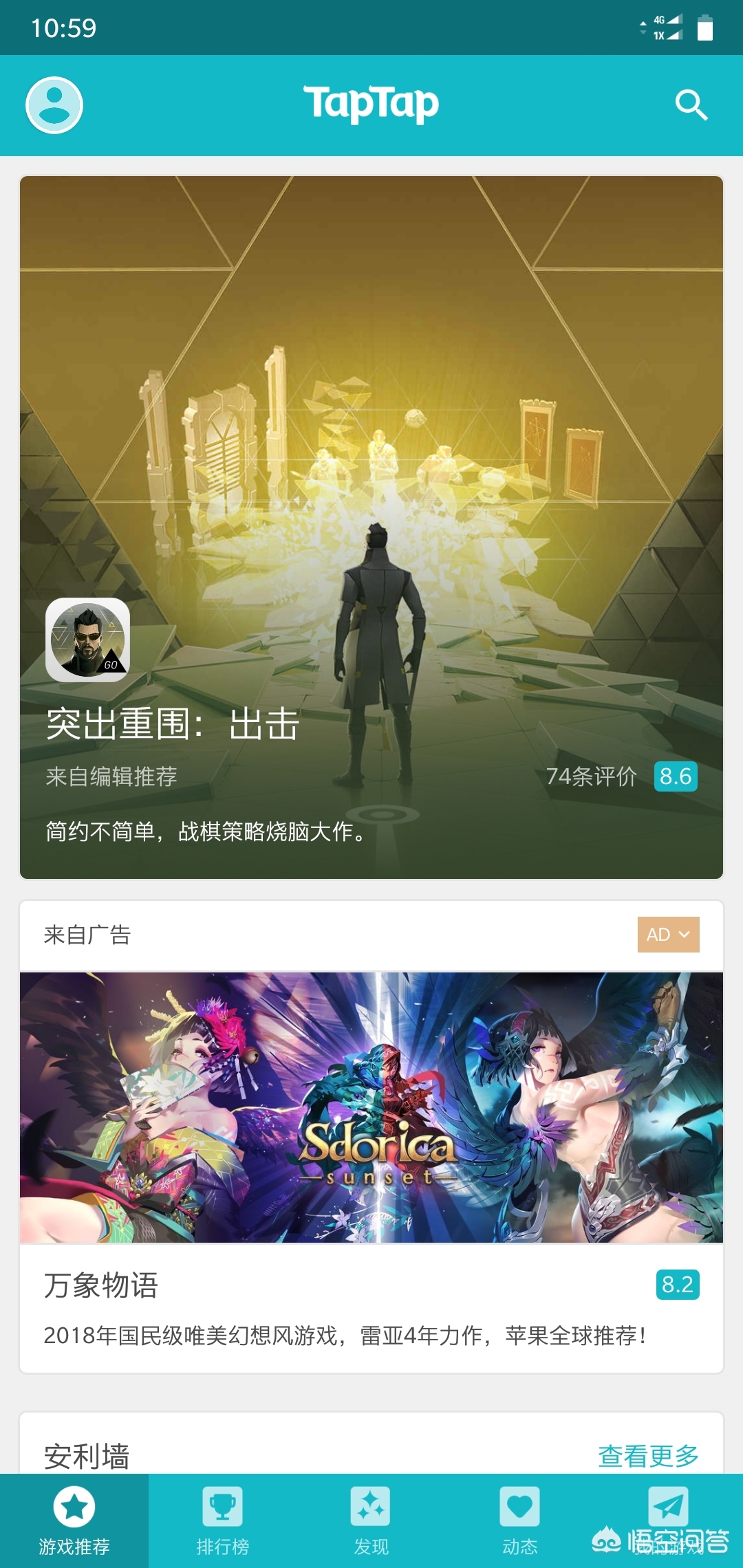The width and height of the screenshot is (743, 1568).
Task: Switch to the 发现 tab
Action: [371, 1521]
